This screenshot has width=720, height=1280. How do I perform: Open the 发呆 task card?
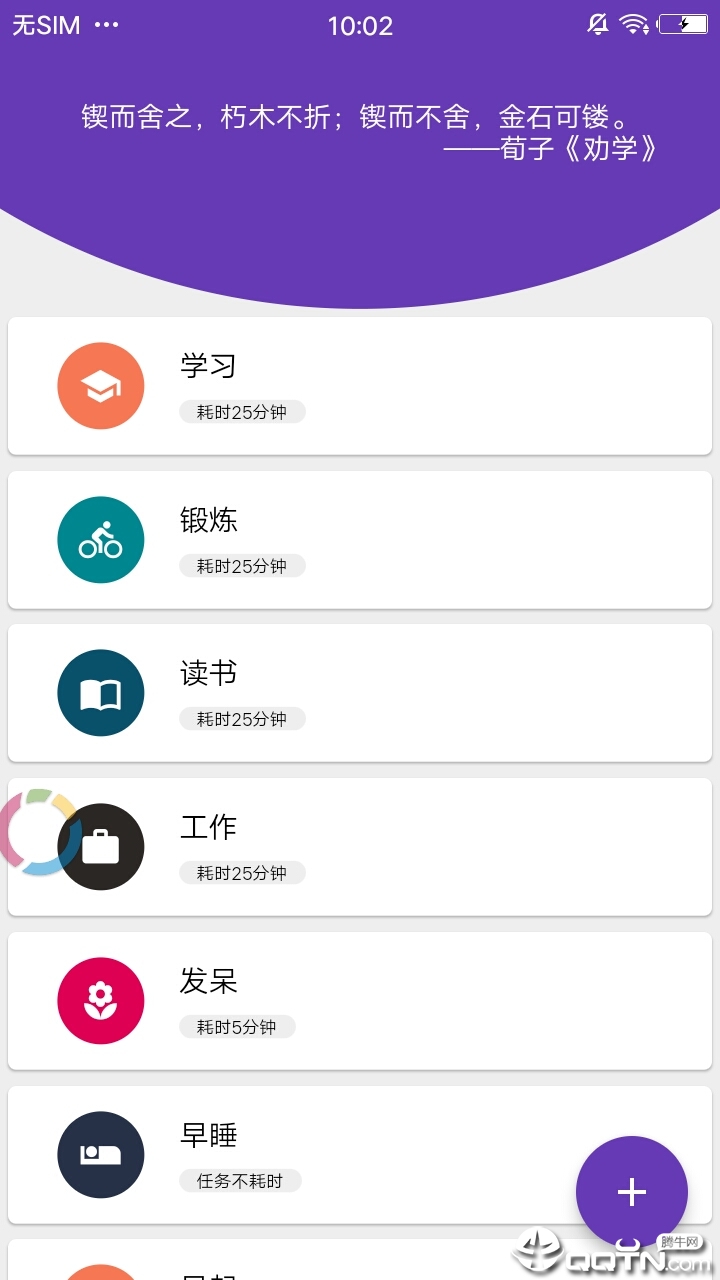tap(360, 1001)
